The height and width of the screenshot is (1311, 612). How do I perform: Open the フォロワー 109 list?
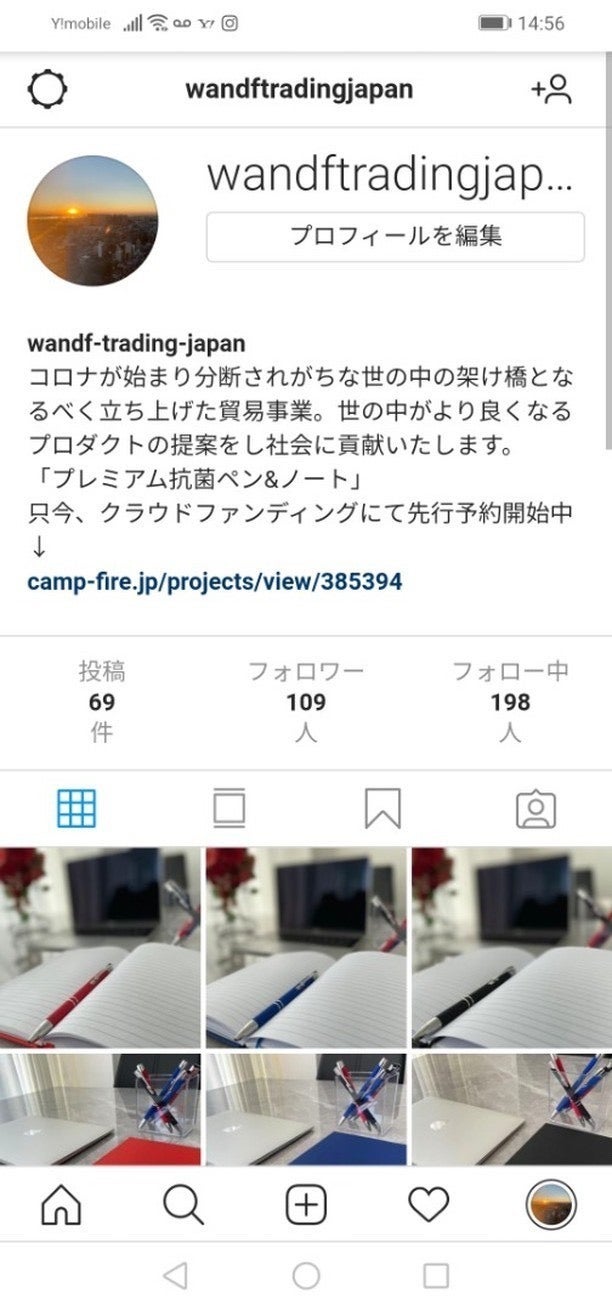point(306,702)
